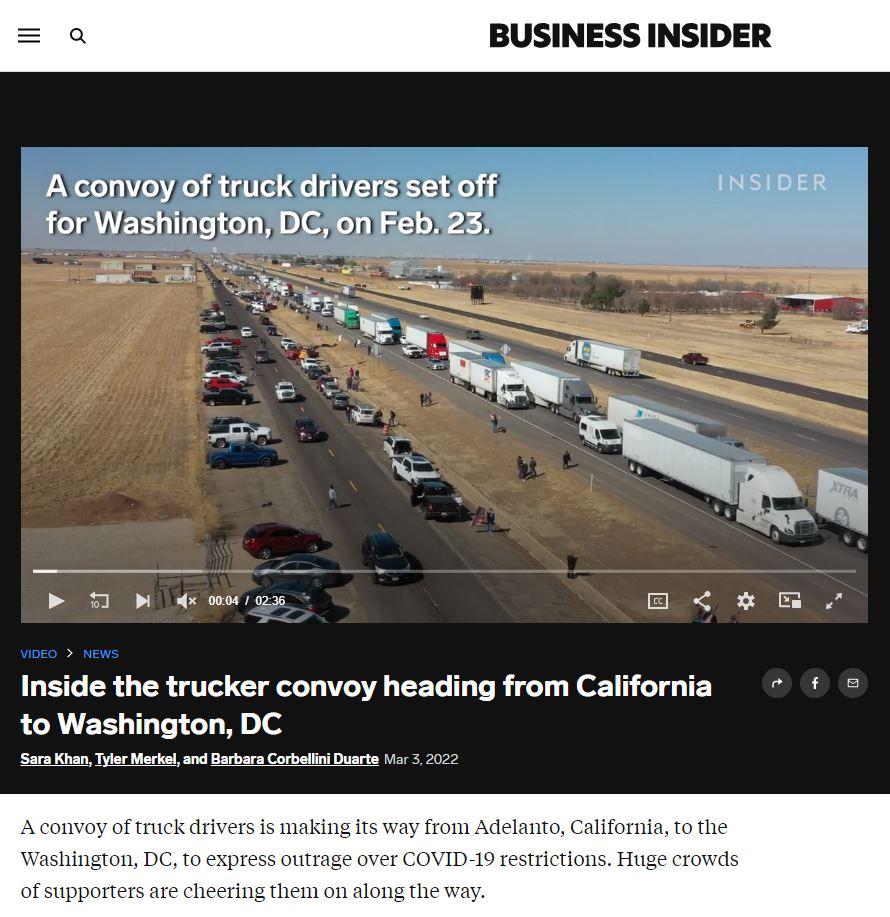Share article on Facebook
Viewport: 890px width, 917px height.
(x=815, y=683)
